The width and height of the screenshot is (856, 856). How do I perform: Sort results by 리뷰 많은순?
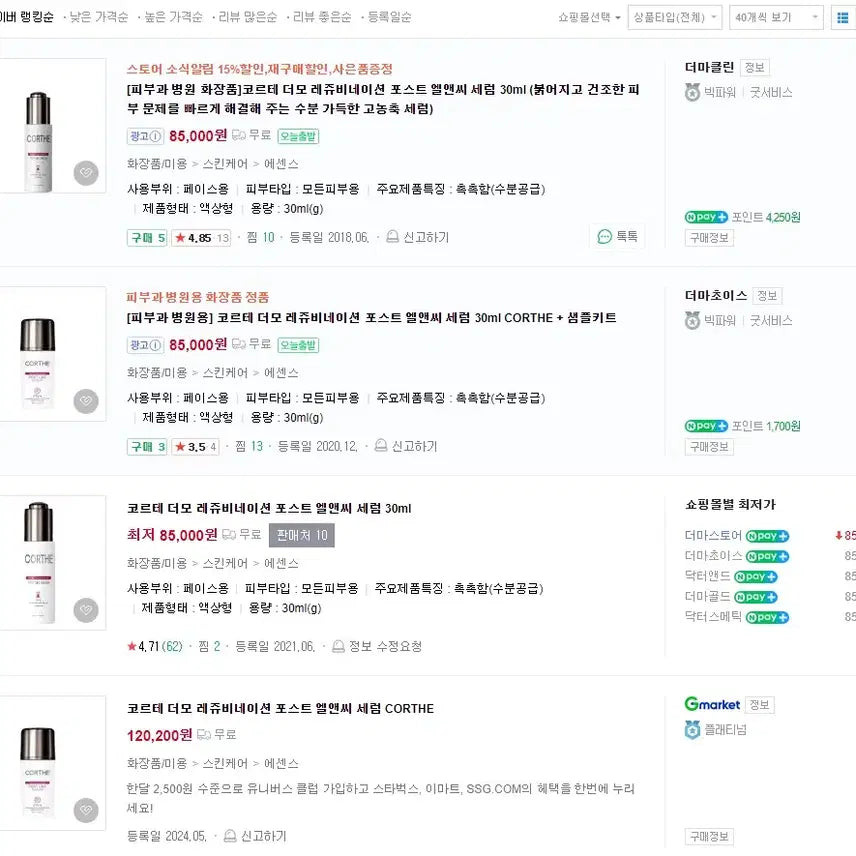click(x=247, y=17)
